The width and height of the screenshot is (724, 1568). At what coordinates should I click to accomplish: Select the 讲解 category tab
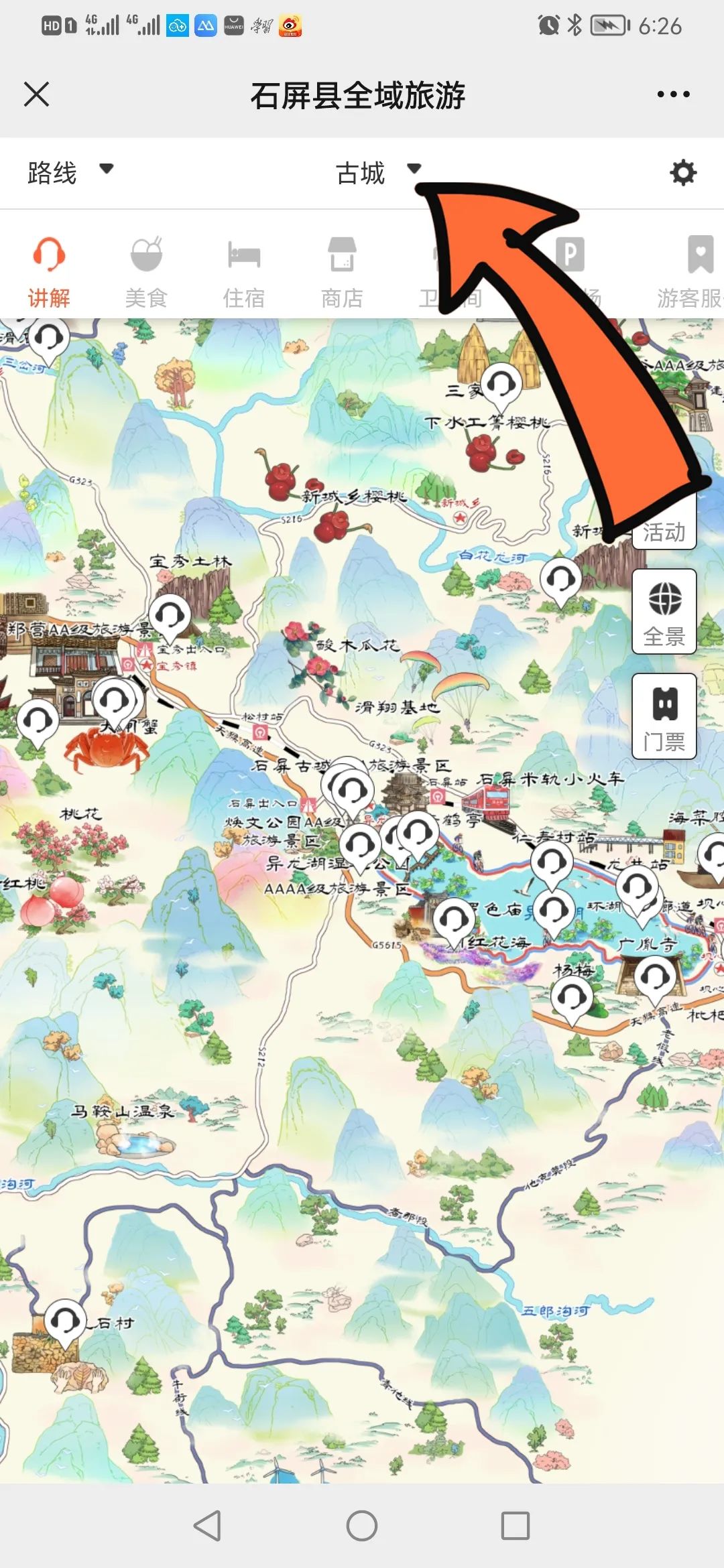(49, 273)
